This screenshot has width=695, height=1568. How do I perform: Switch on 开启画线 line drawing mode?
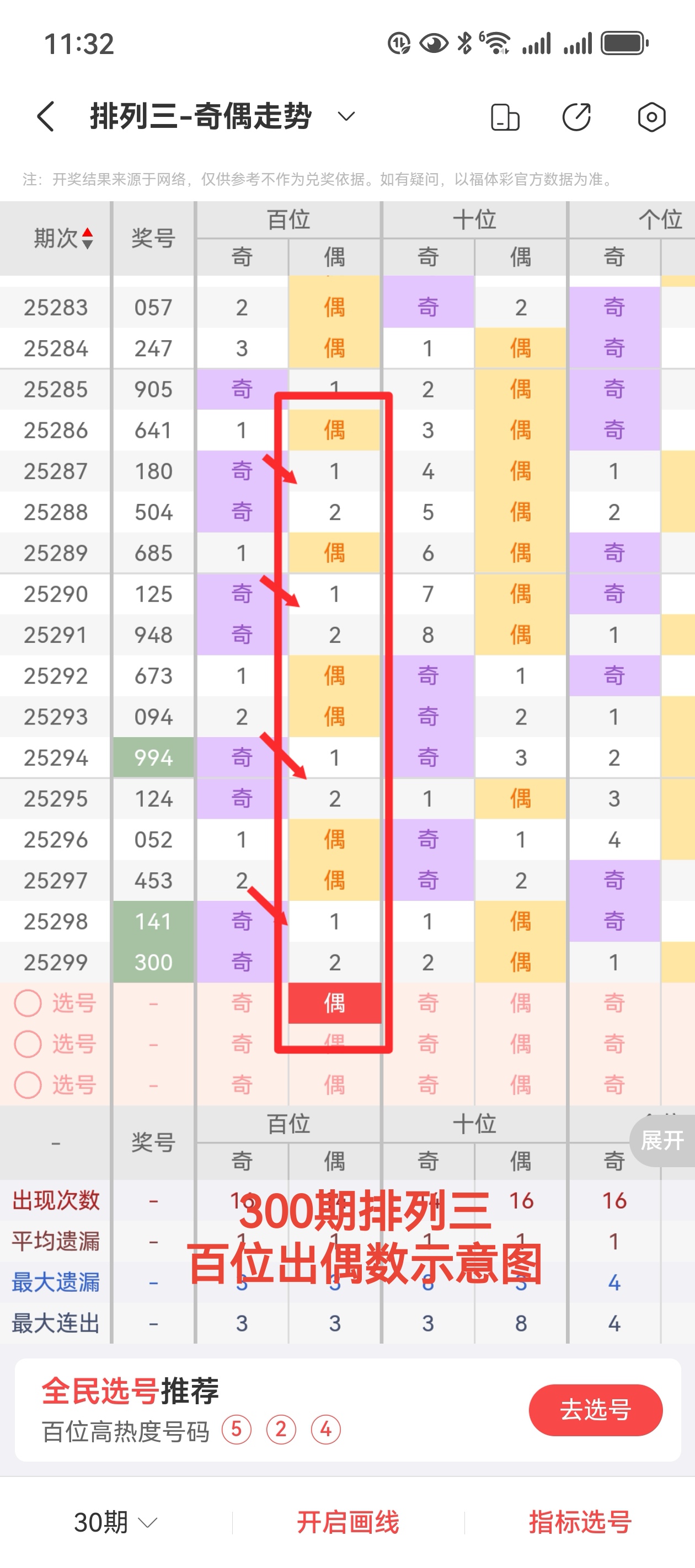pyautogui.click(x=347, y=1522)
